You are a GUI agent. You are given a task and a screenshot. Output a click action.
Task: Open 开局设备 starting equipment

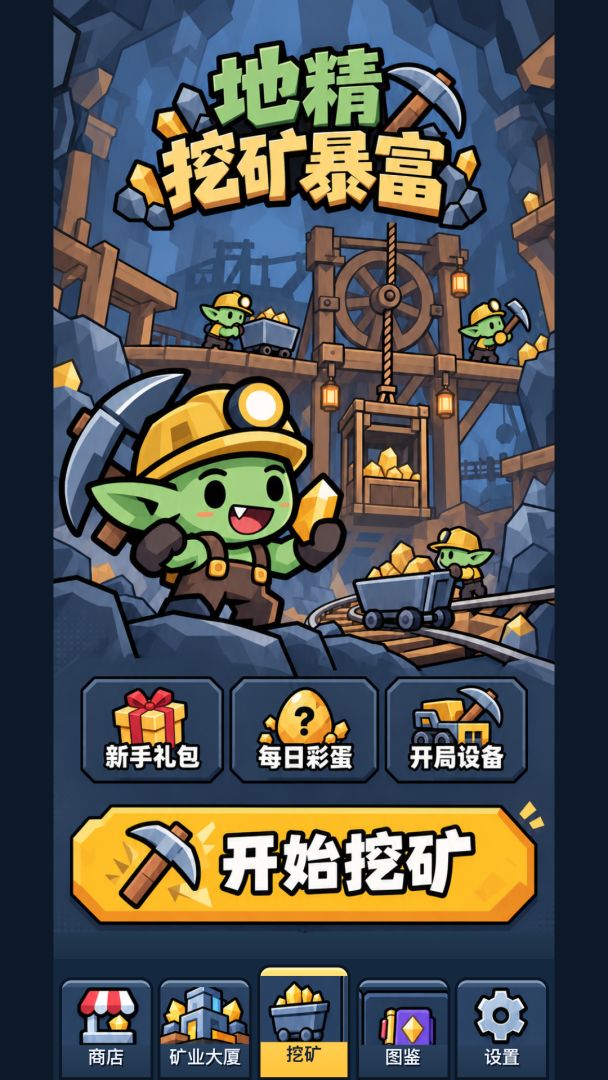point(457,729)
